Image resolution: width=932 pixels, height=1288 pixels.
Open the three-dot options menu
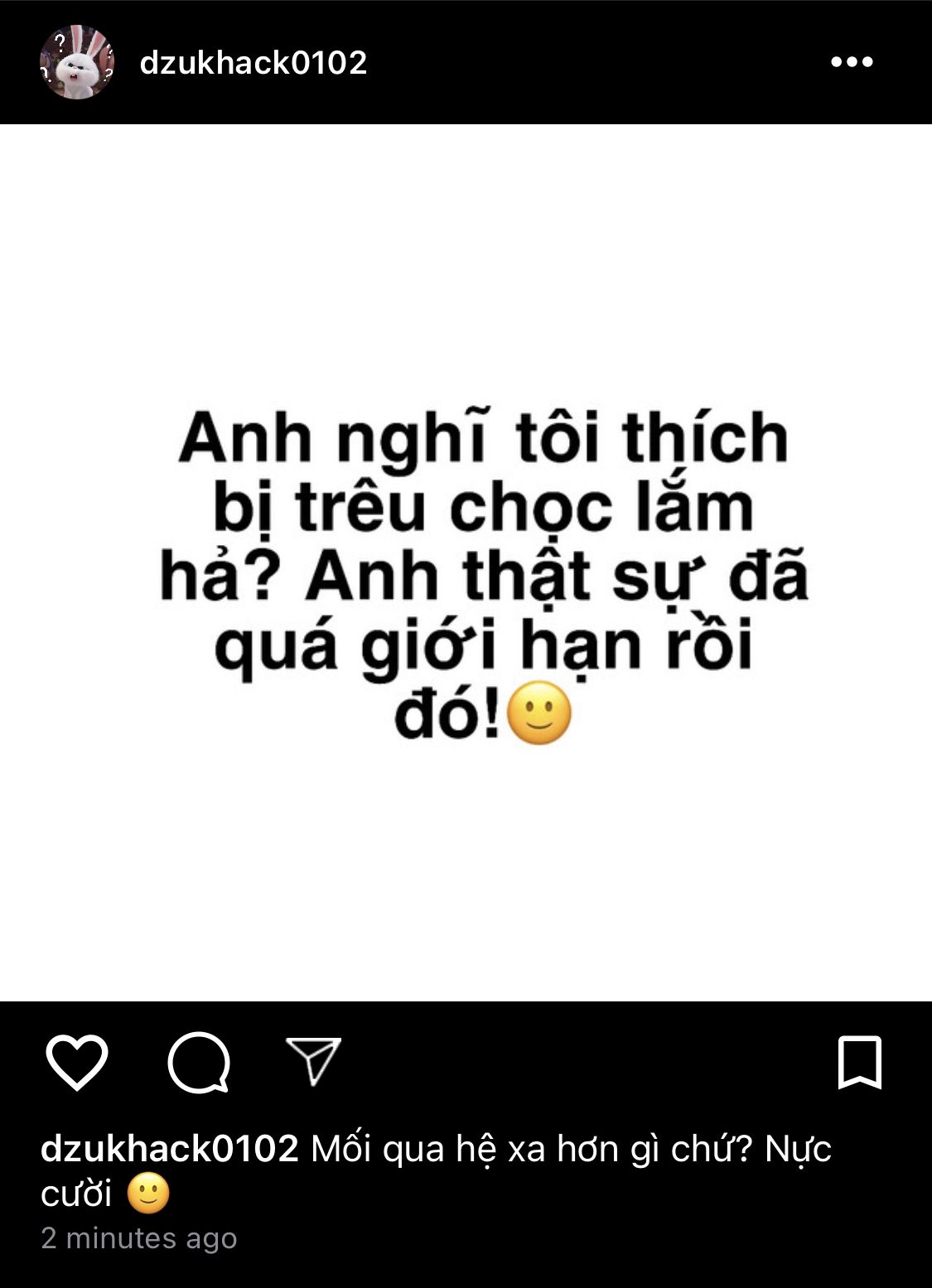point(852,62)
